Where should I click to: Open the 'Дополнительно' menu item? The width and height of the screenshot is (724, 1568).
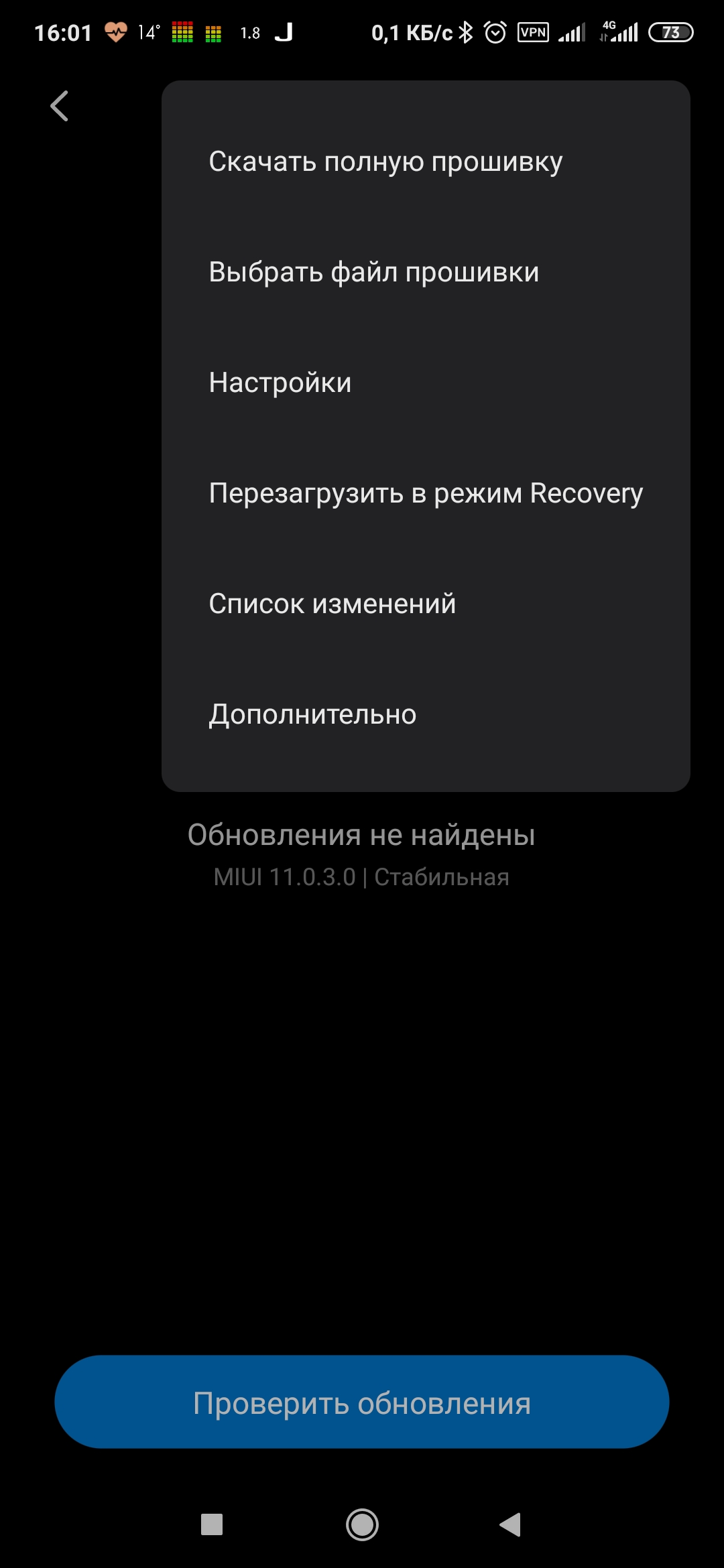tap(312, 714)
